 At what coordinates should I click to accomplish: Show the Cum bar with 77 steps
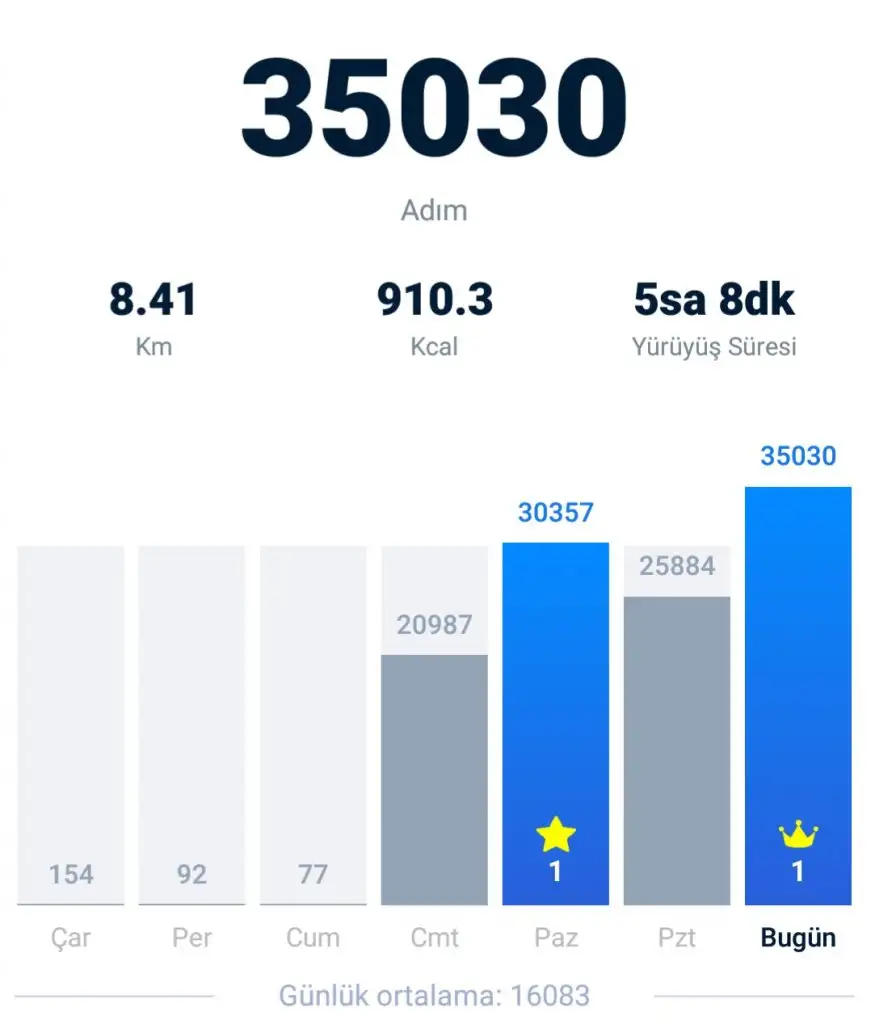pos(313,725)
